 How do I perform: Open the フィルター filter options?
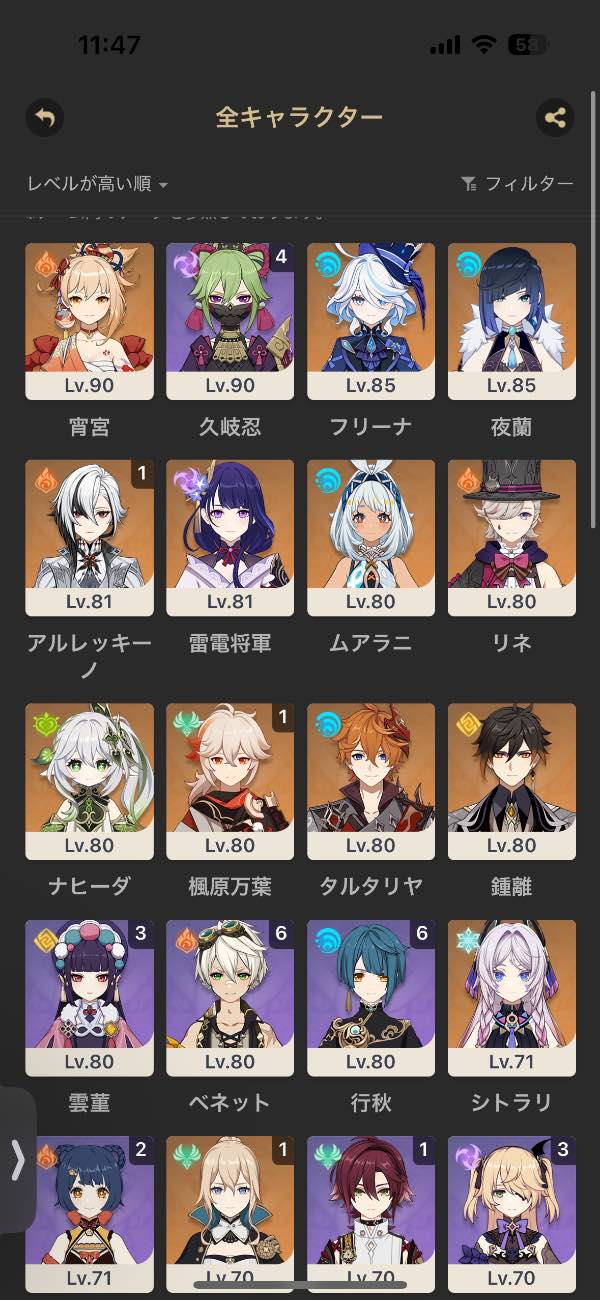(517, 184)
